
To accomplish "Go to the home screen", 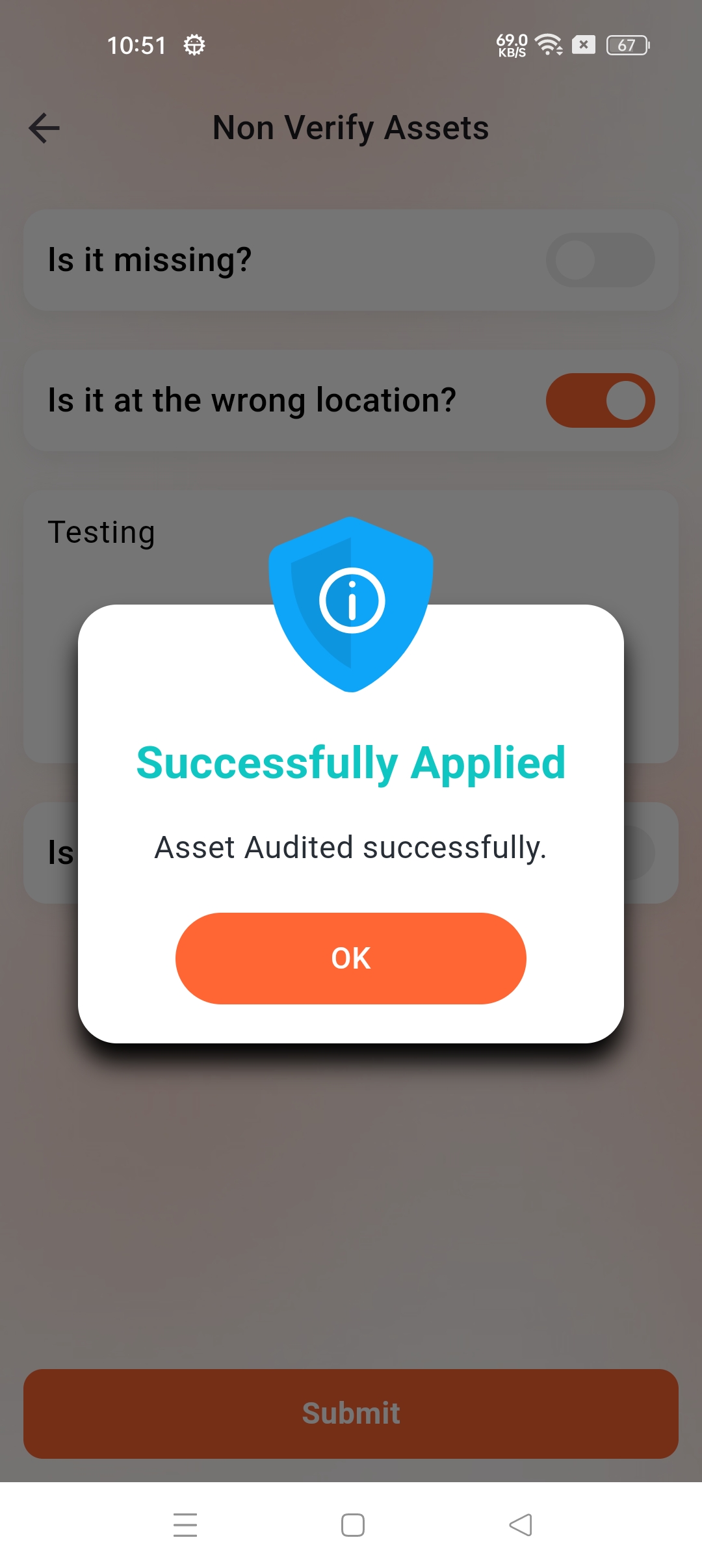I will 352,1524.
